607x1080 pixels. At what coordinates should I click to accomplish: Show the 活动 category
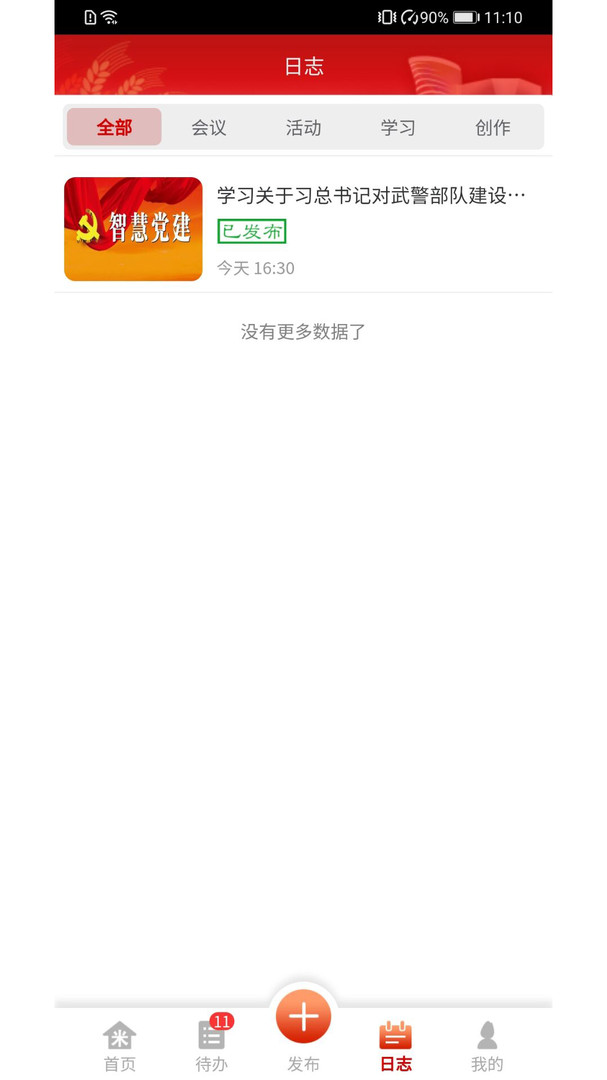tap(303, 127)
